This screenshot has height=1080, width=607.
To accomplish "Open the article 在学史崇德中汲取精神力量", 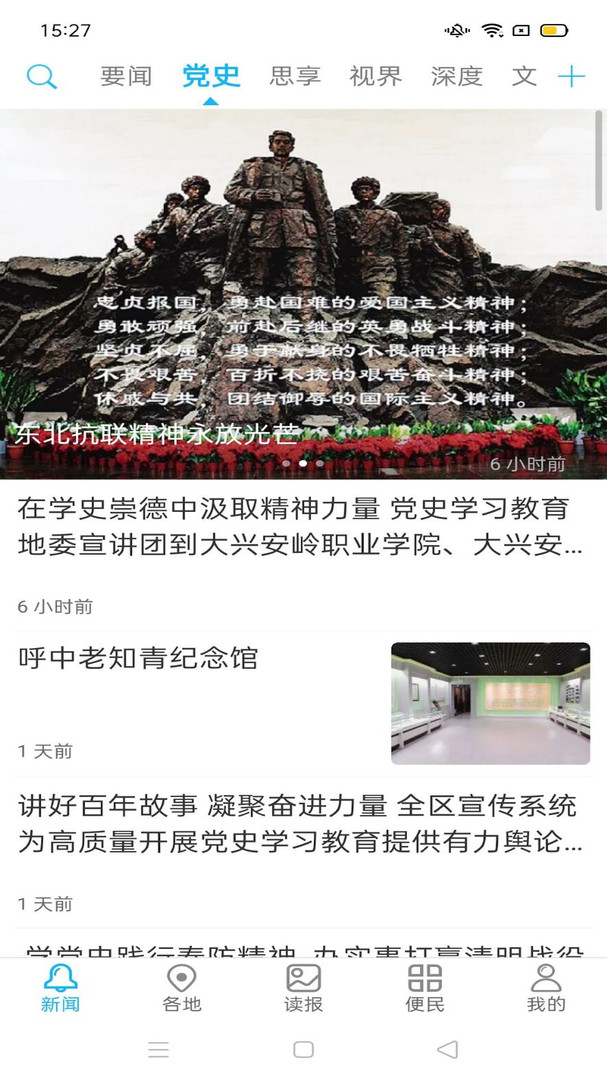I will tap(300, 527).
